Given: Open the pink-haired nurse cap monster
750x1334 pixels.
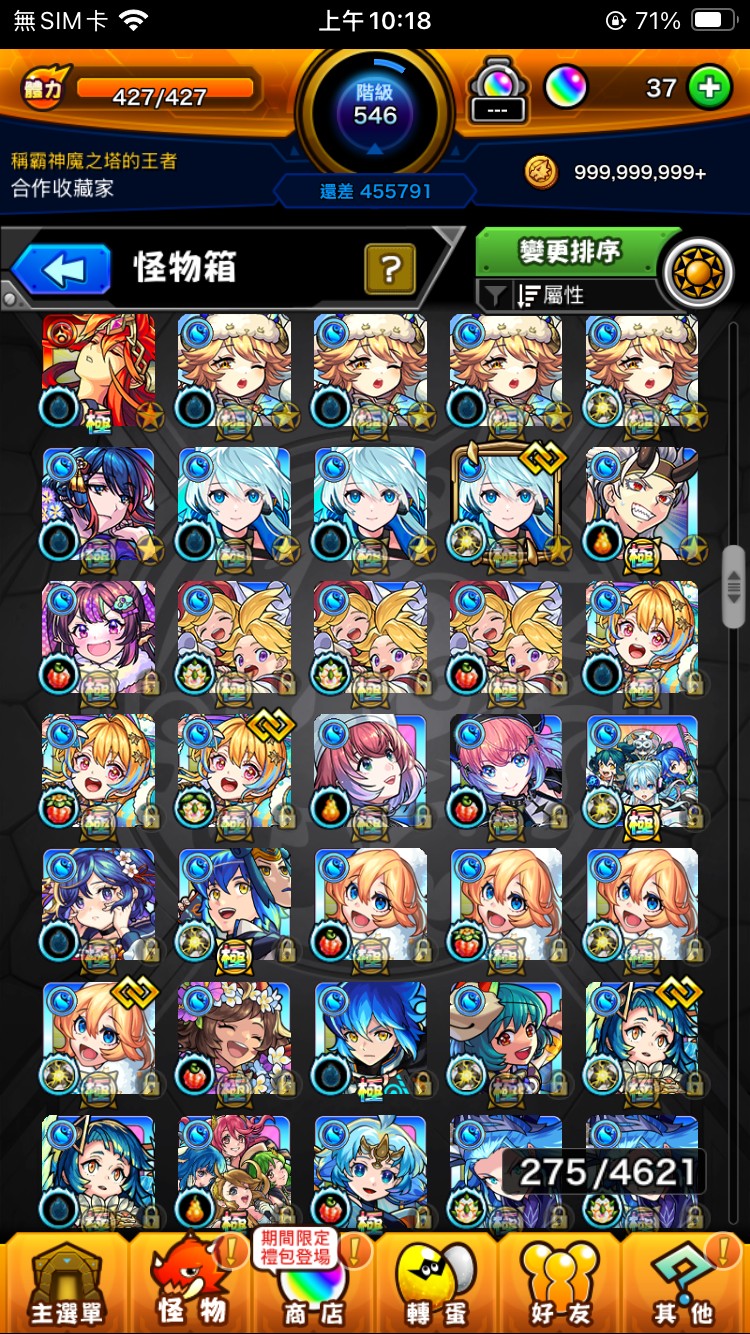Looking at the screenshot, I should click(x=370, y=770).
